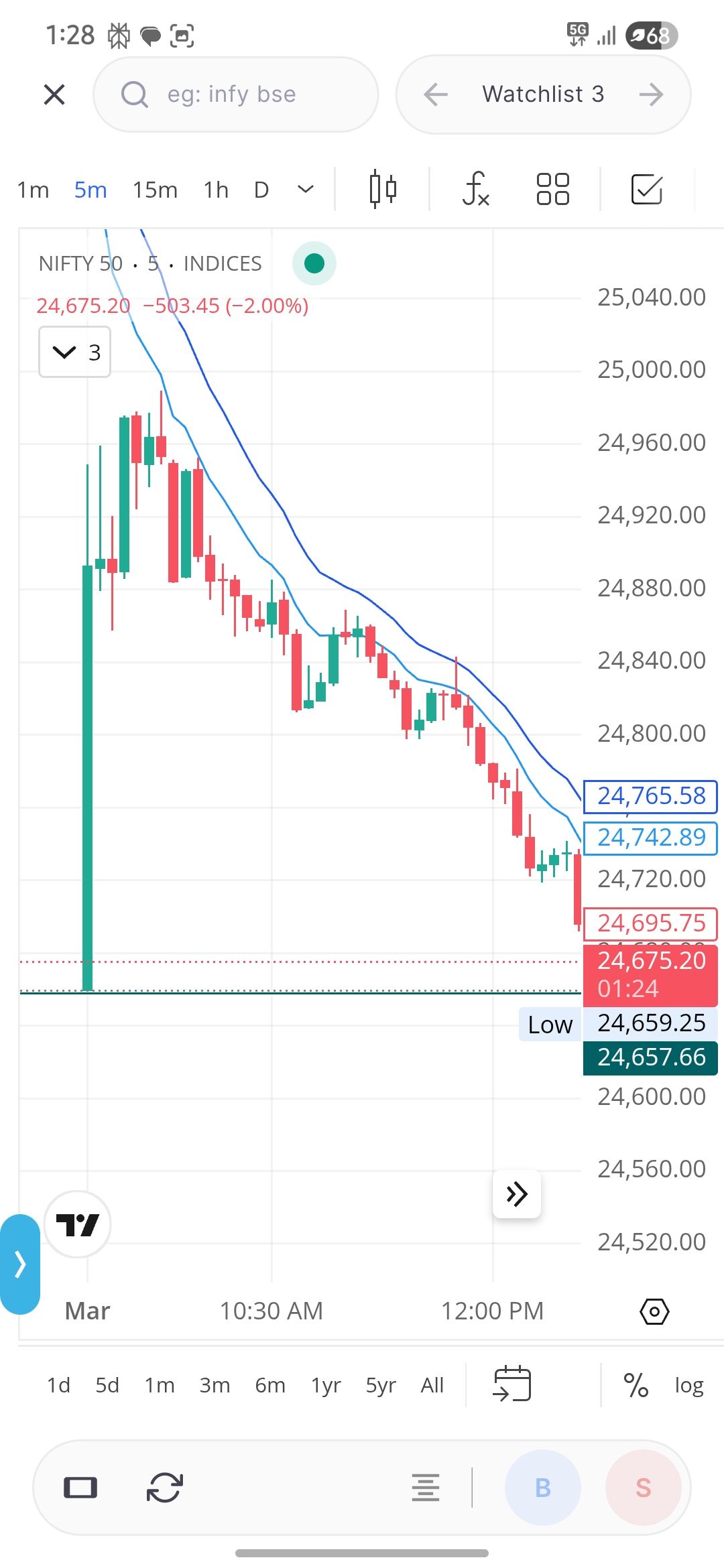Screen dimensions: 724x1568
Task: Open the indicators fx menu
Action: point(475,189)
